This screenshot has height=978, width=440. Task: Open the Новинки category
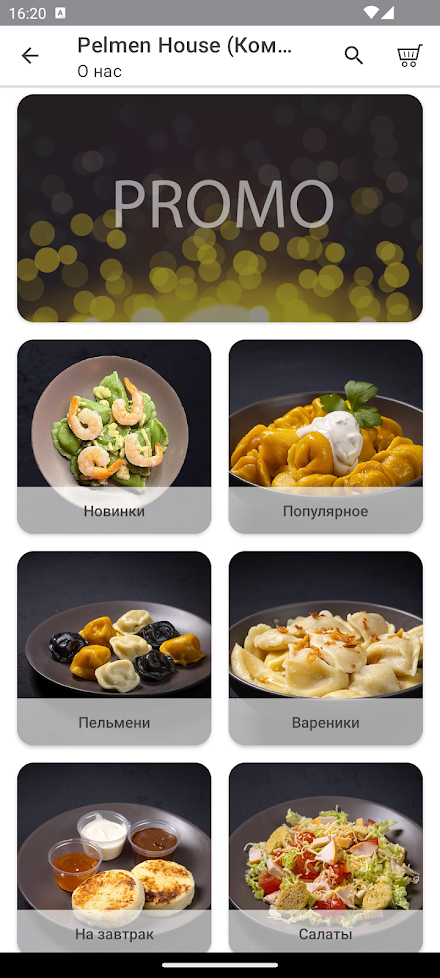[114, 437]
